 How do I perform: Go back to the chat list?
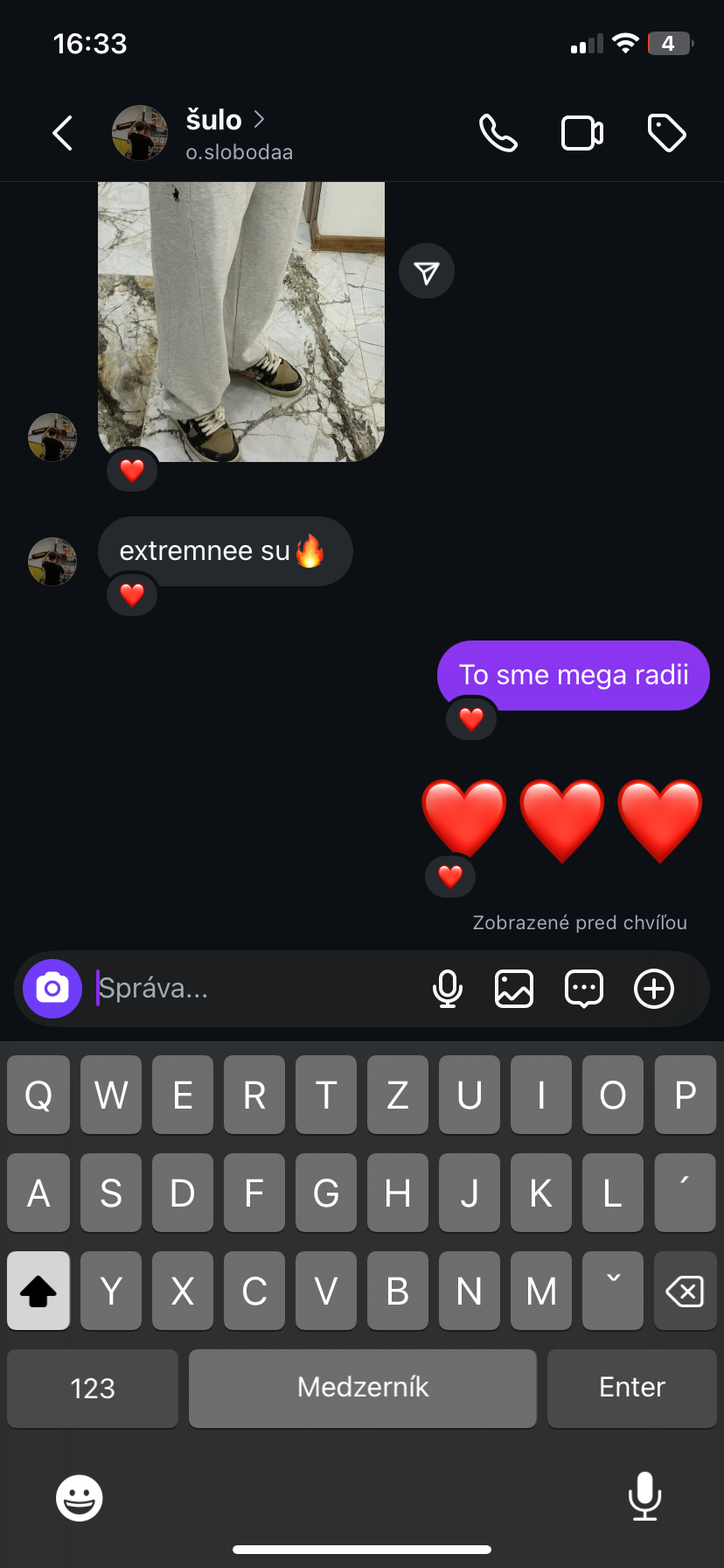point(62,134)
